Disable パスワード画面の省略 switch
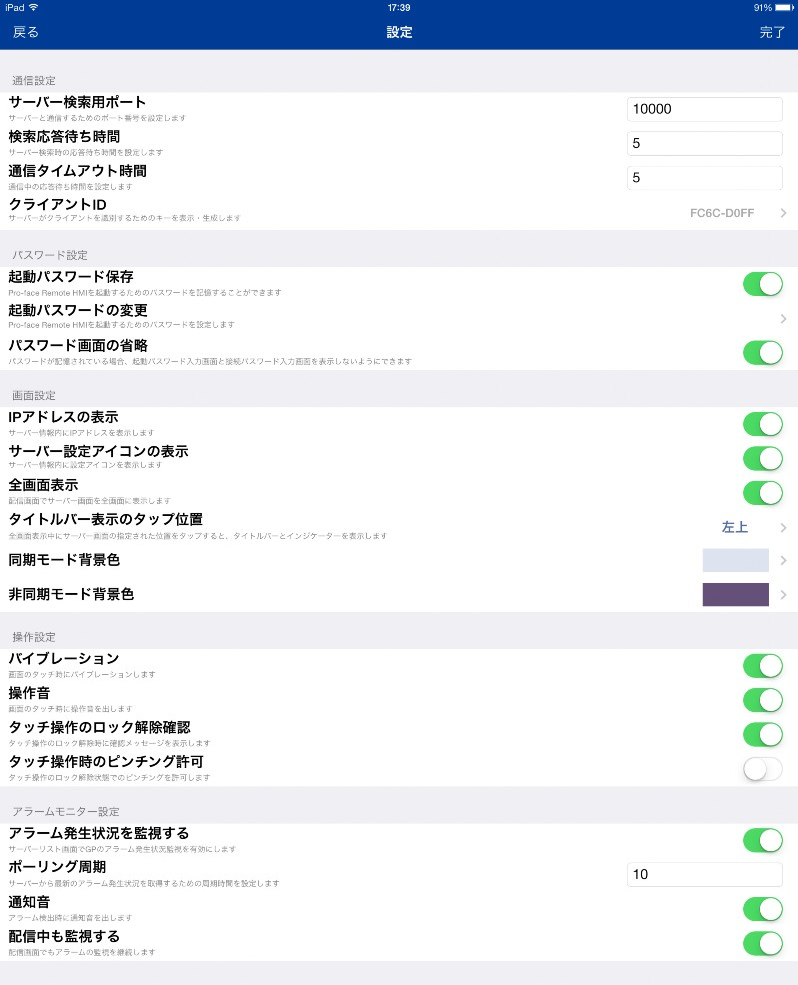The height and width of the screenshot is (985, 798). tap(762, 352)
